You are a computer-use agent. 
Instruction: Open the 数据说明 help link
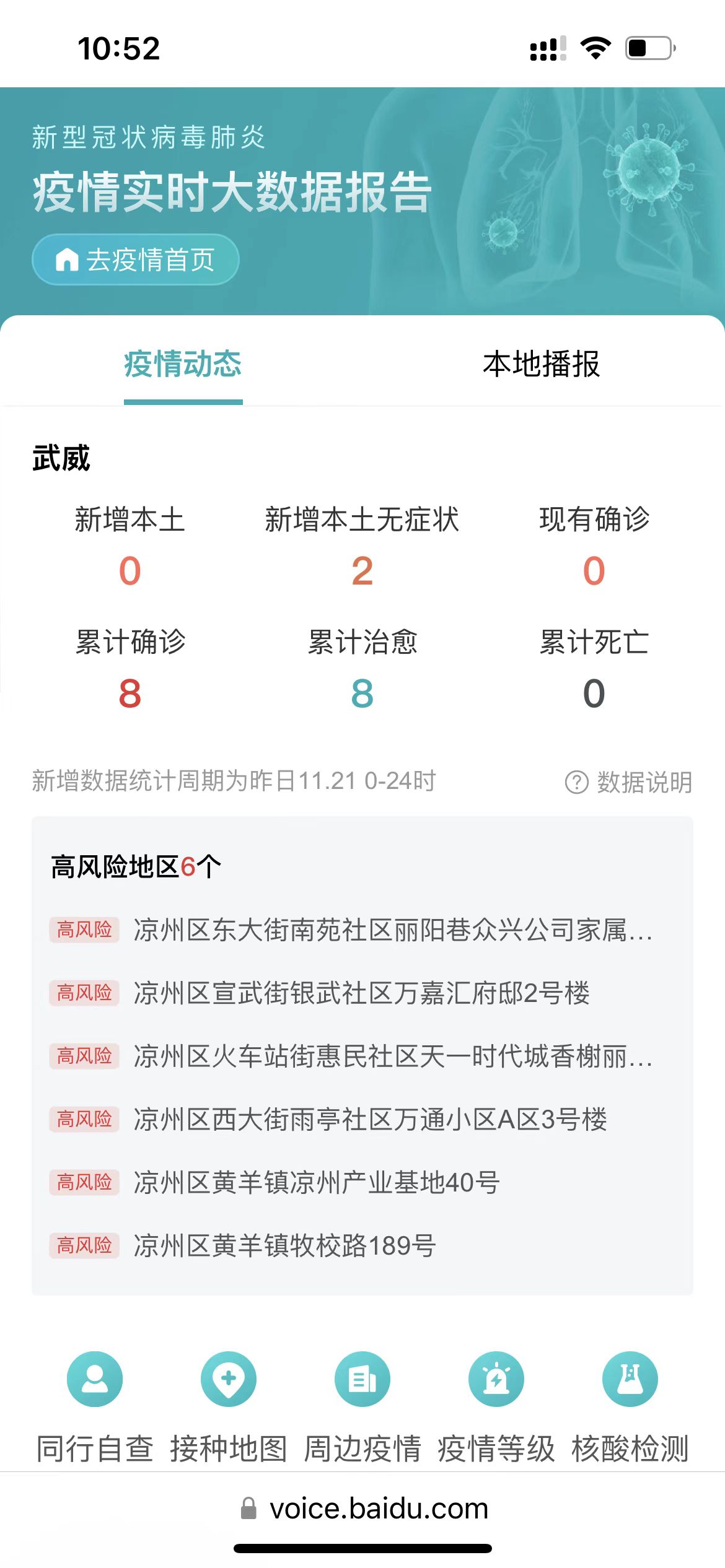click(x=628, y=782)
